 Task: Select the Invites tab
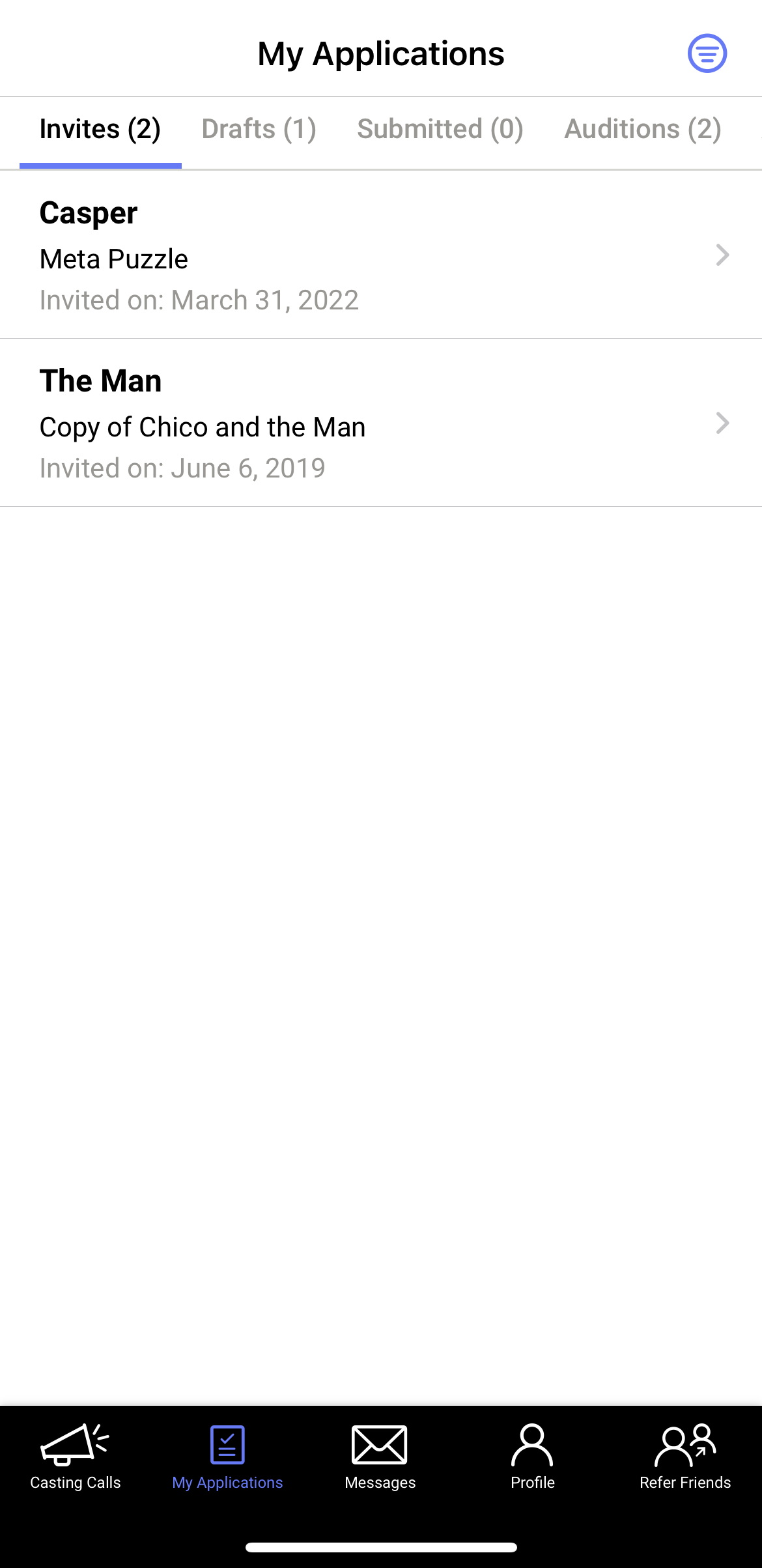(100, 129)
